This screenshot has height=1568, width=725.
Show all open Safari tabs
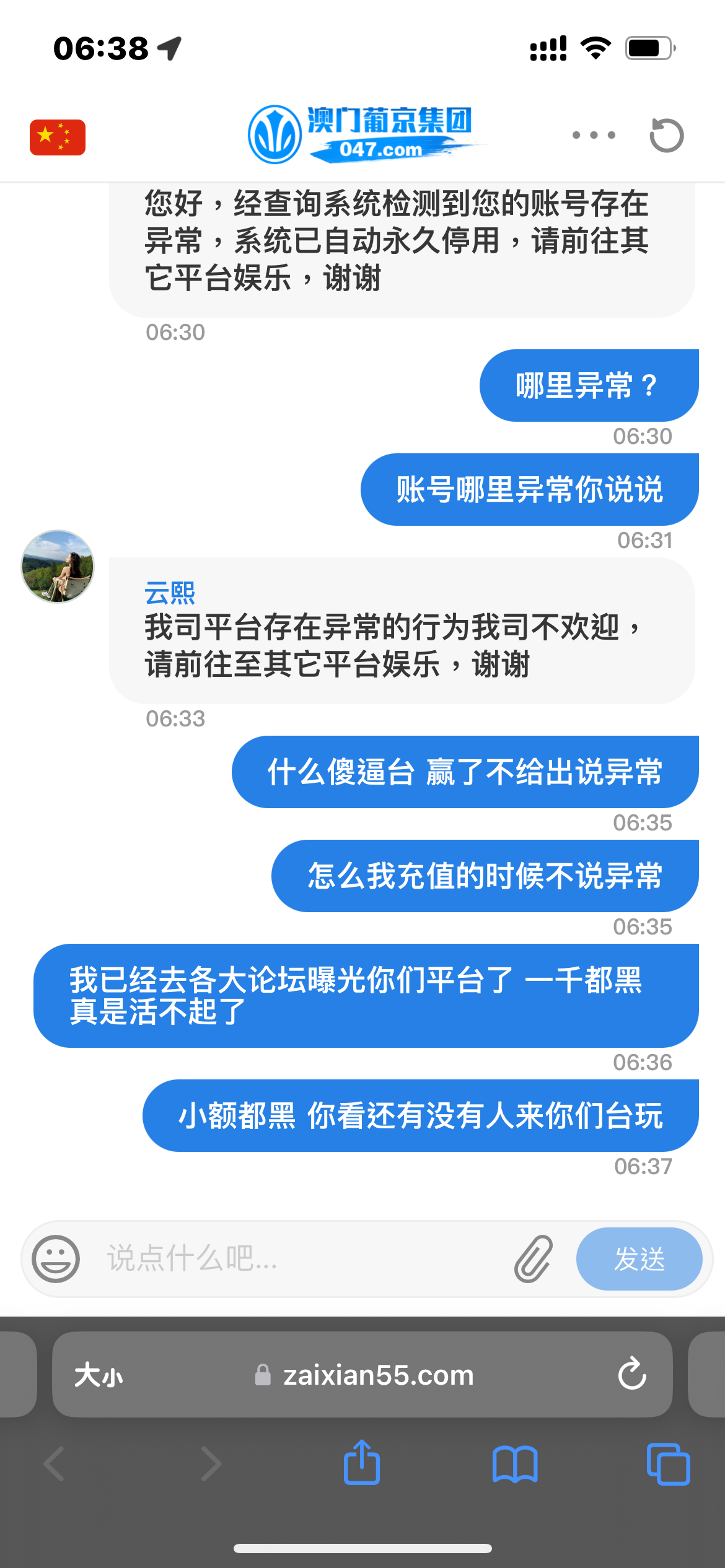[667, 1464]
